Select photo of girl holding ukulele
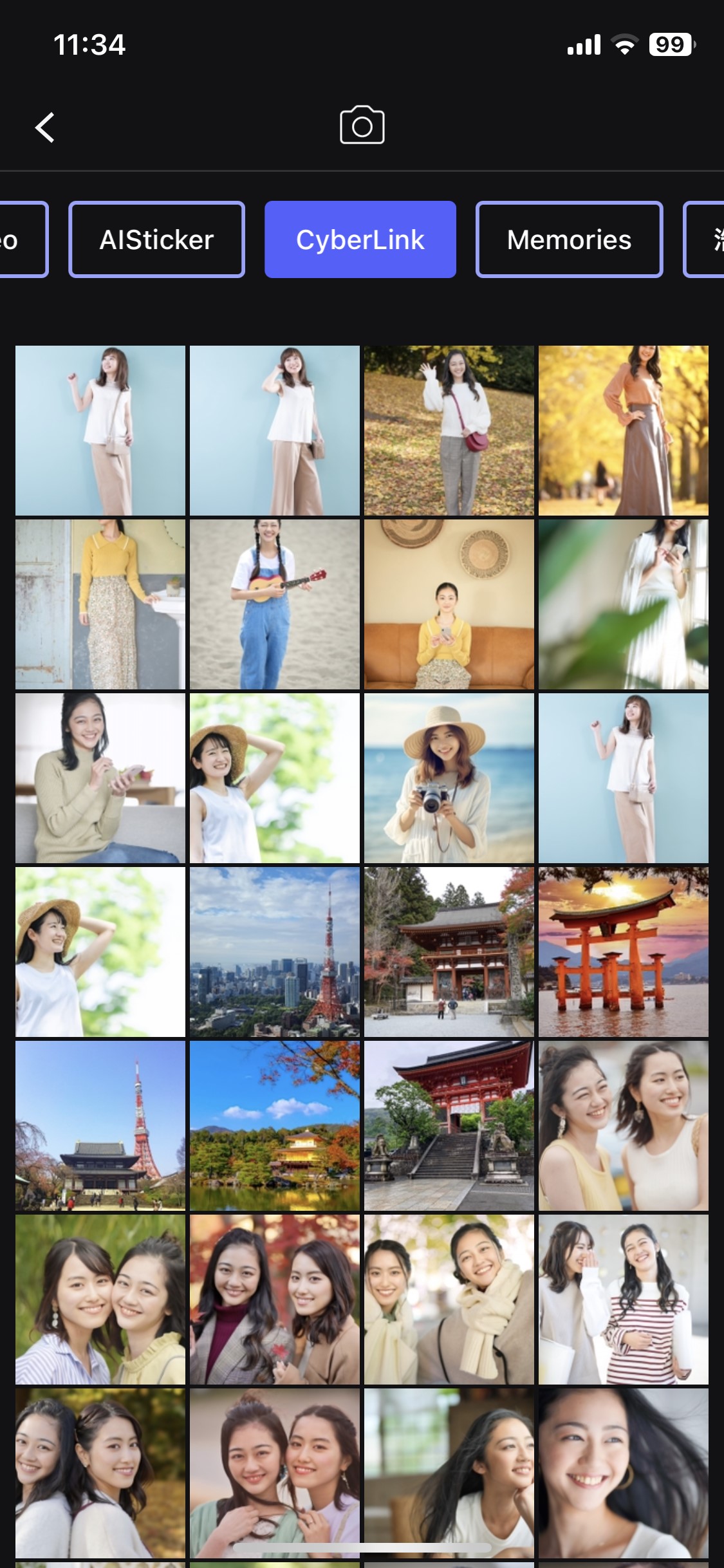Screen dimensions: 724x1568 274,604
